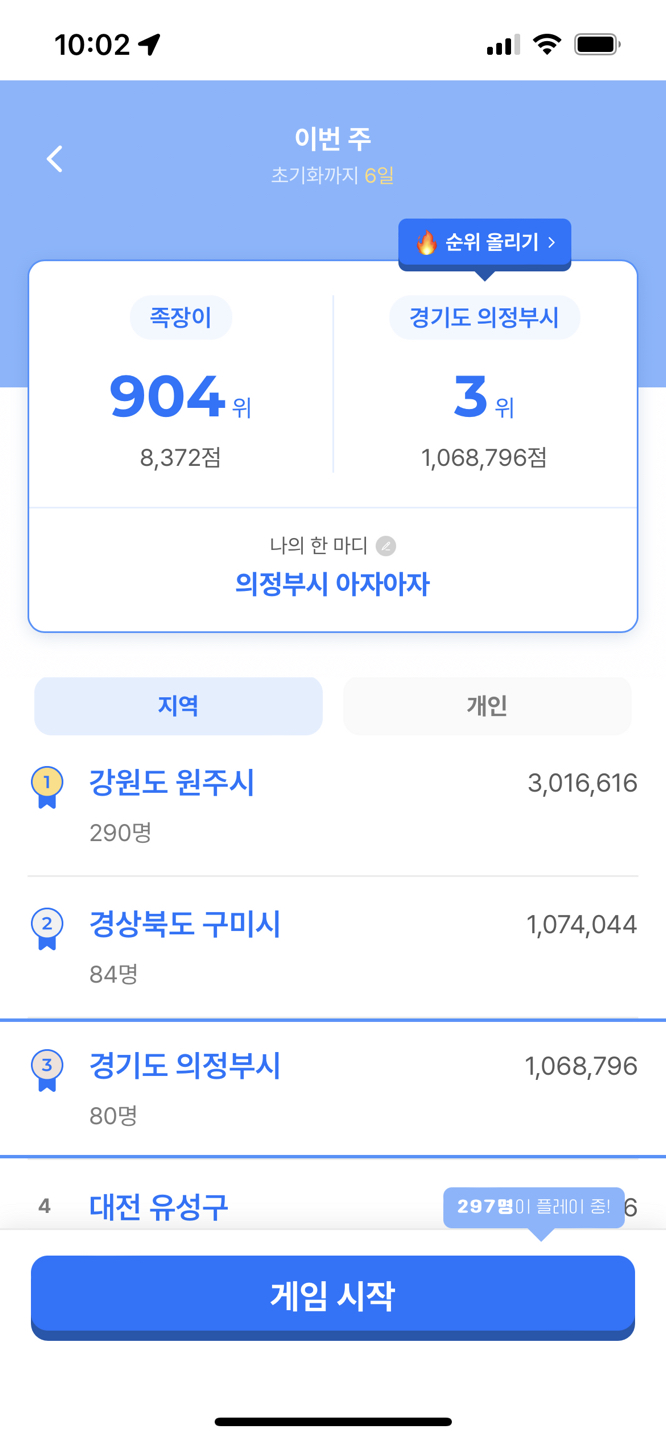Open 경기도 의정부시 ranking row
Screen dimensions: 666x1440
coord(332,1088)
